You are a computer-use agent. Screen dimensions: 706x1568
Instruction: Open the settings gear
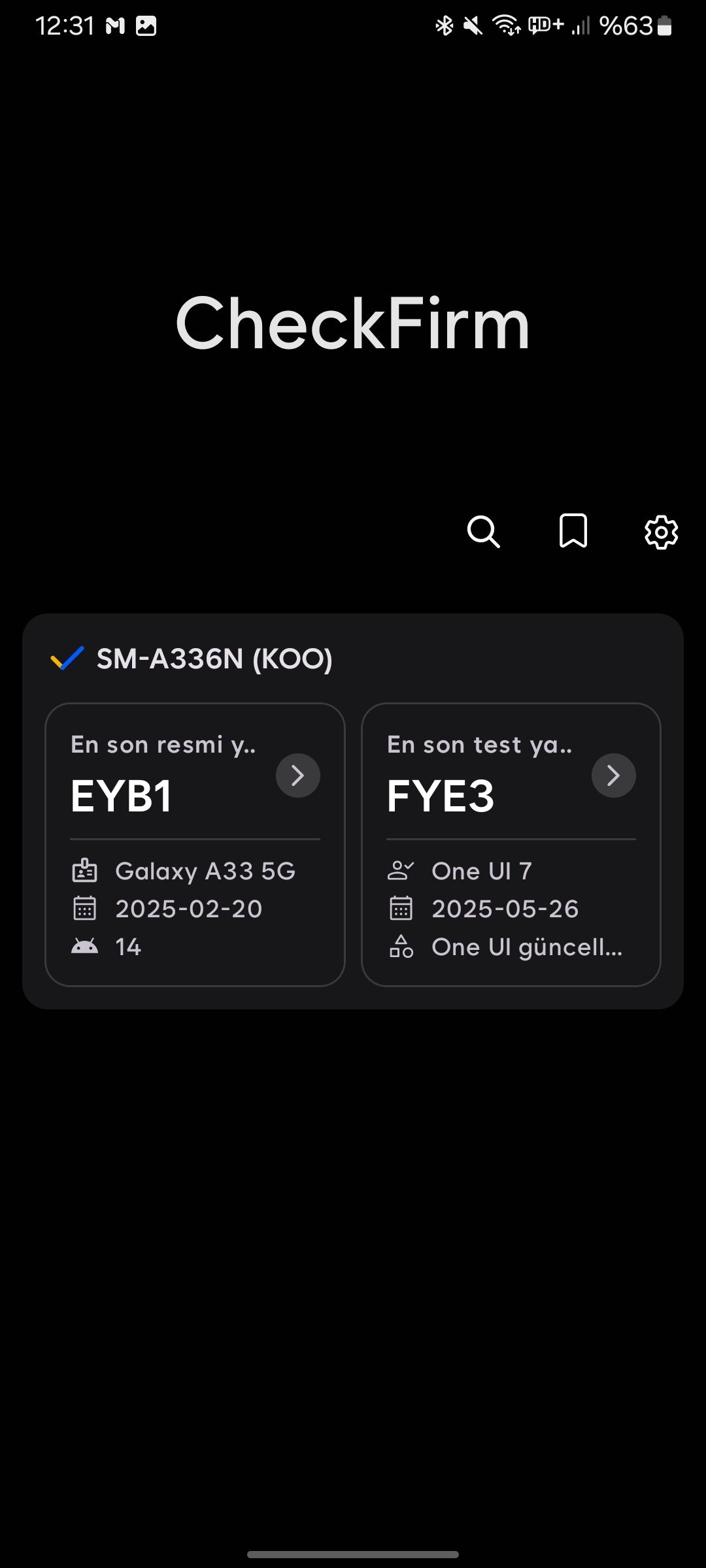660,532
